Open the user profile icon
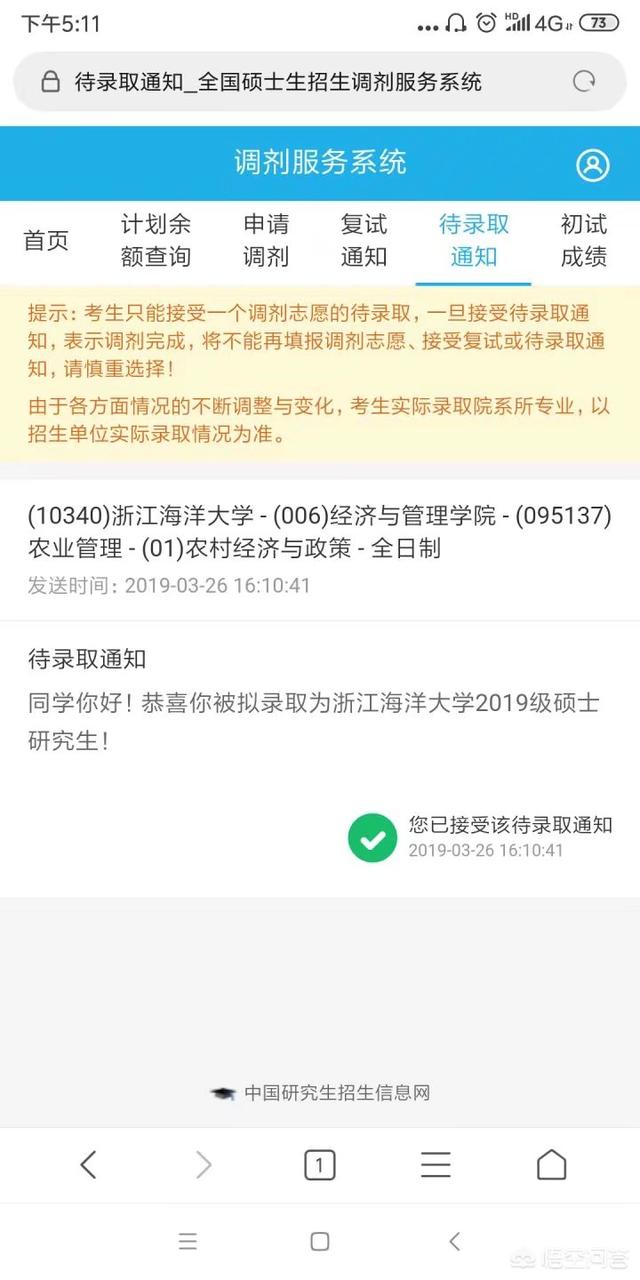Image resolution: width=640 pixels, height=1280 pixels. [x=593, y=165]
